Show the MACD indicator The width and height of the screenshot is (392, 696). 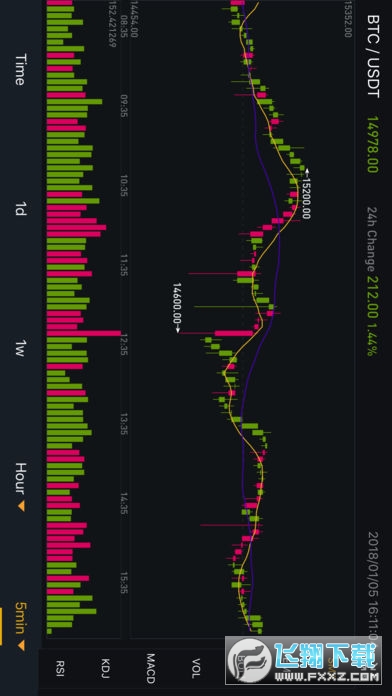click(x=150, y=668)
